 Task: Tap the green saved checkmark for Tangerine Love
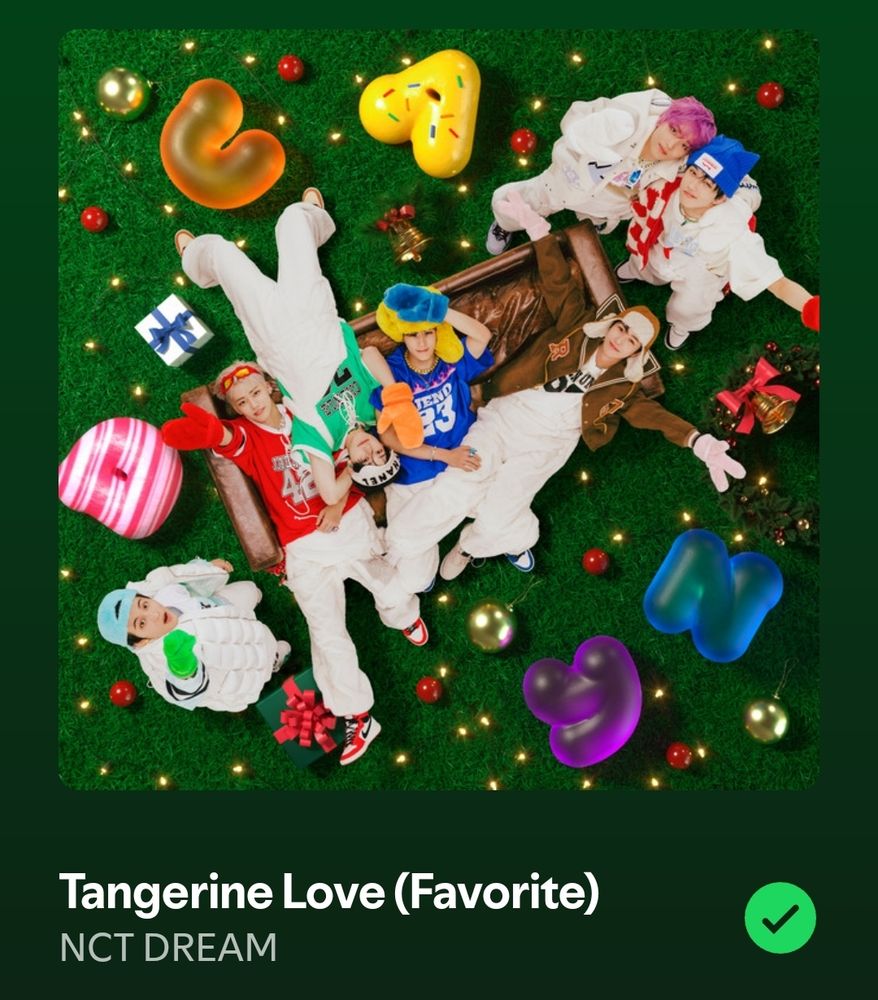(780, 917)
